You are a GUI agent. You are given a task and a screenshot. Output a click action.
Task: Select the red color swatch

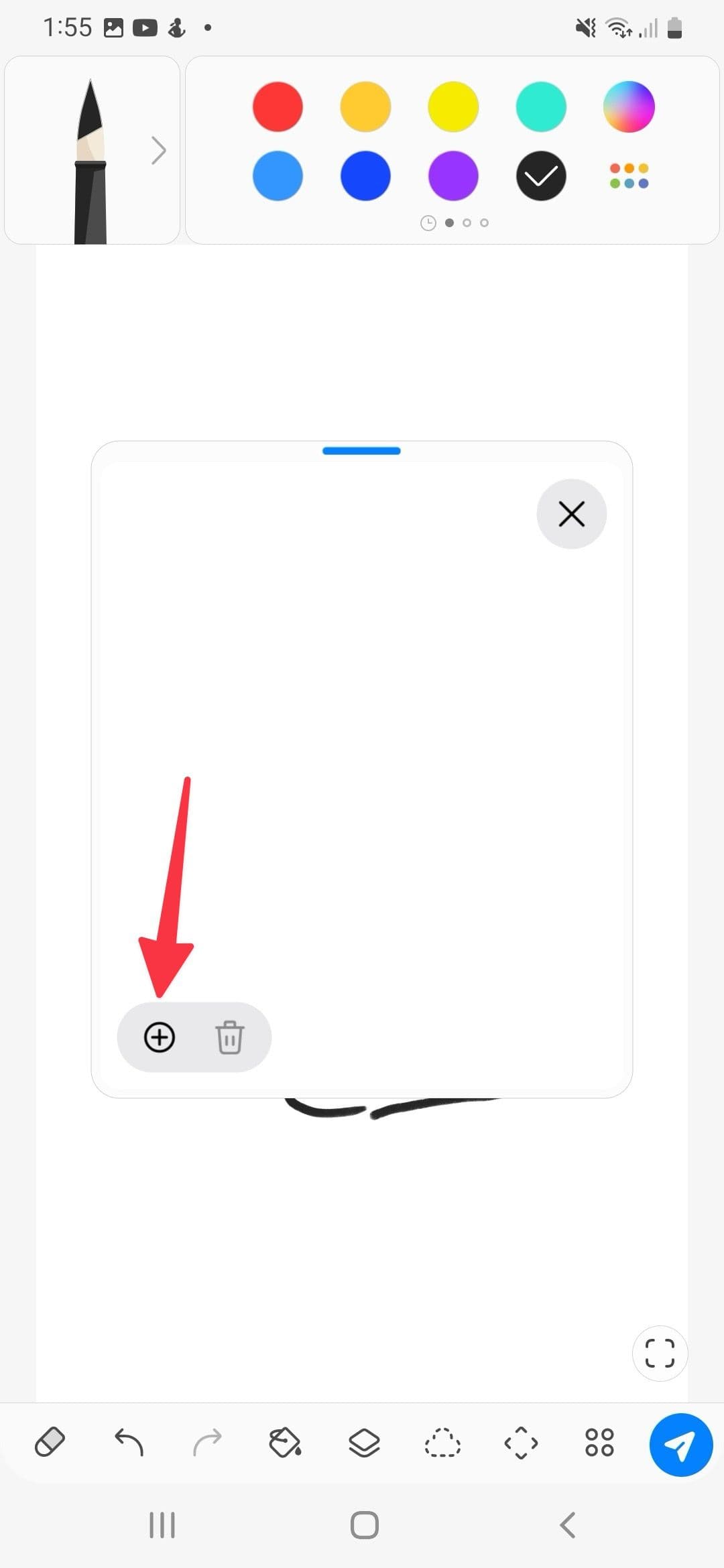click(x=278, y=107)
